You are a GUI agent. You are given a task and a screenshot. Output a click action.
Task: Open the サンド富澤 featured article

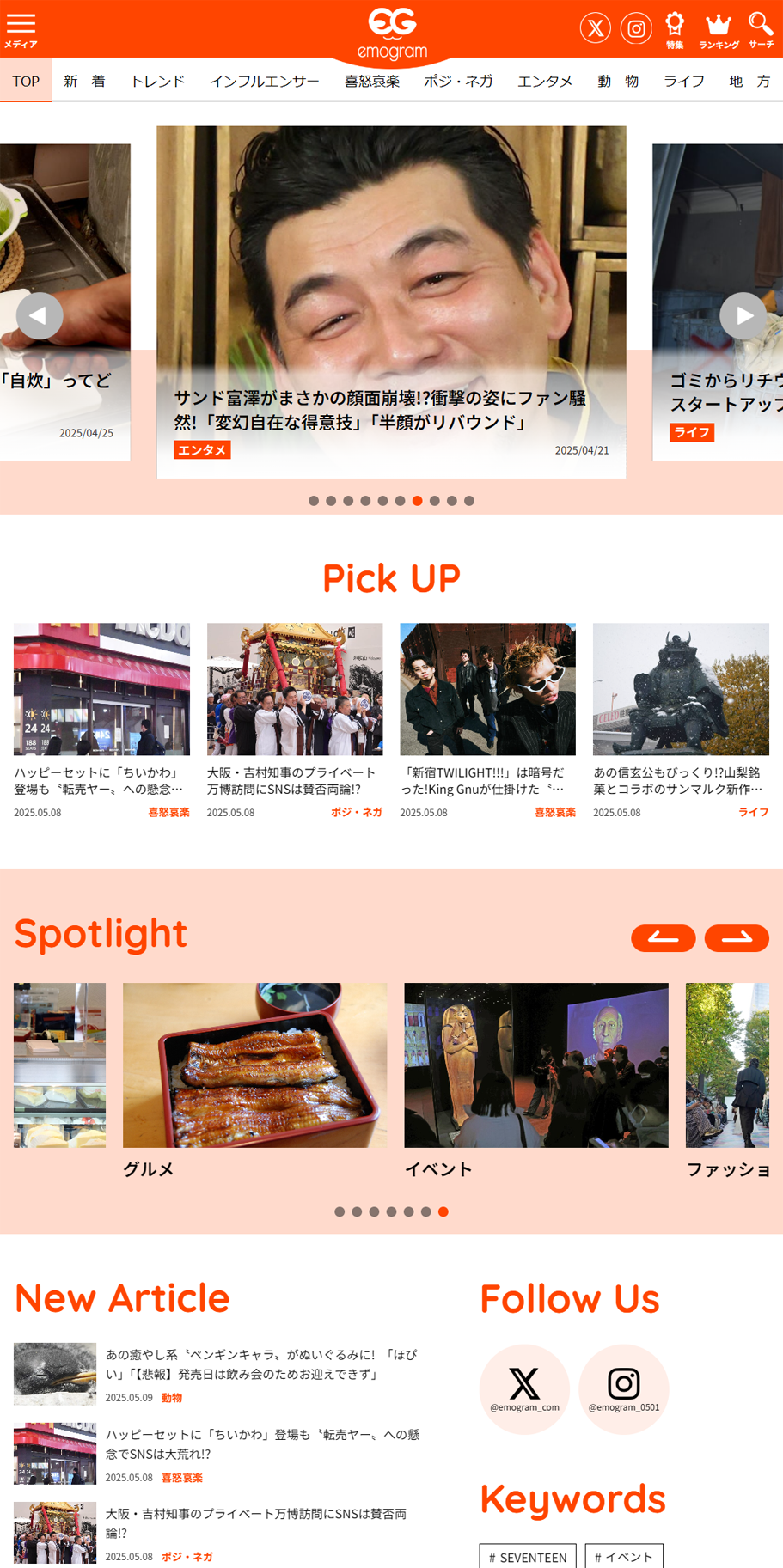[391, 302]
